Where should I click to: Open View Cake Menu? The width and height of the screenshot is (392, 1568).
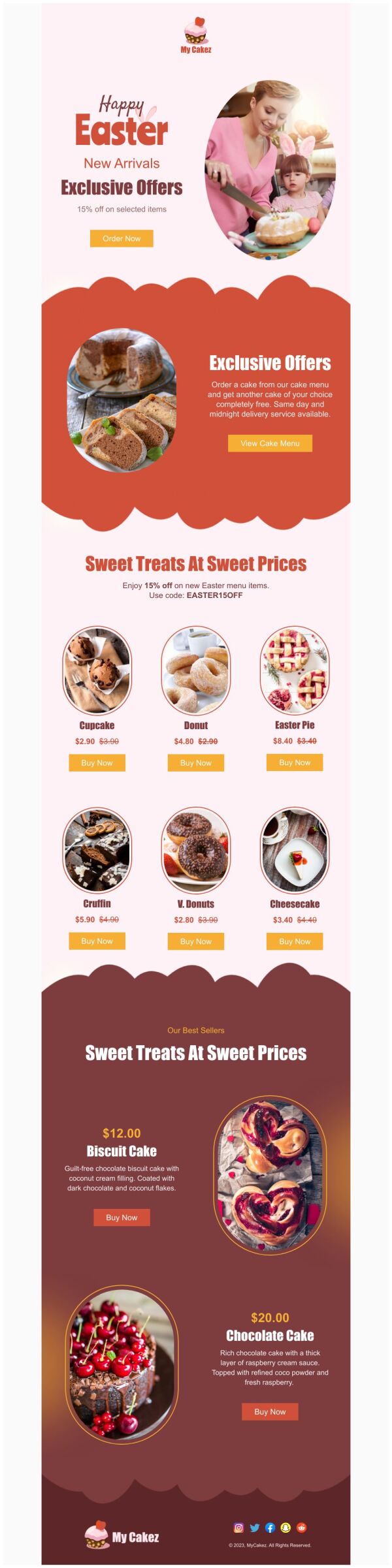(270, 443)
